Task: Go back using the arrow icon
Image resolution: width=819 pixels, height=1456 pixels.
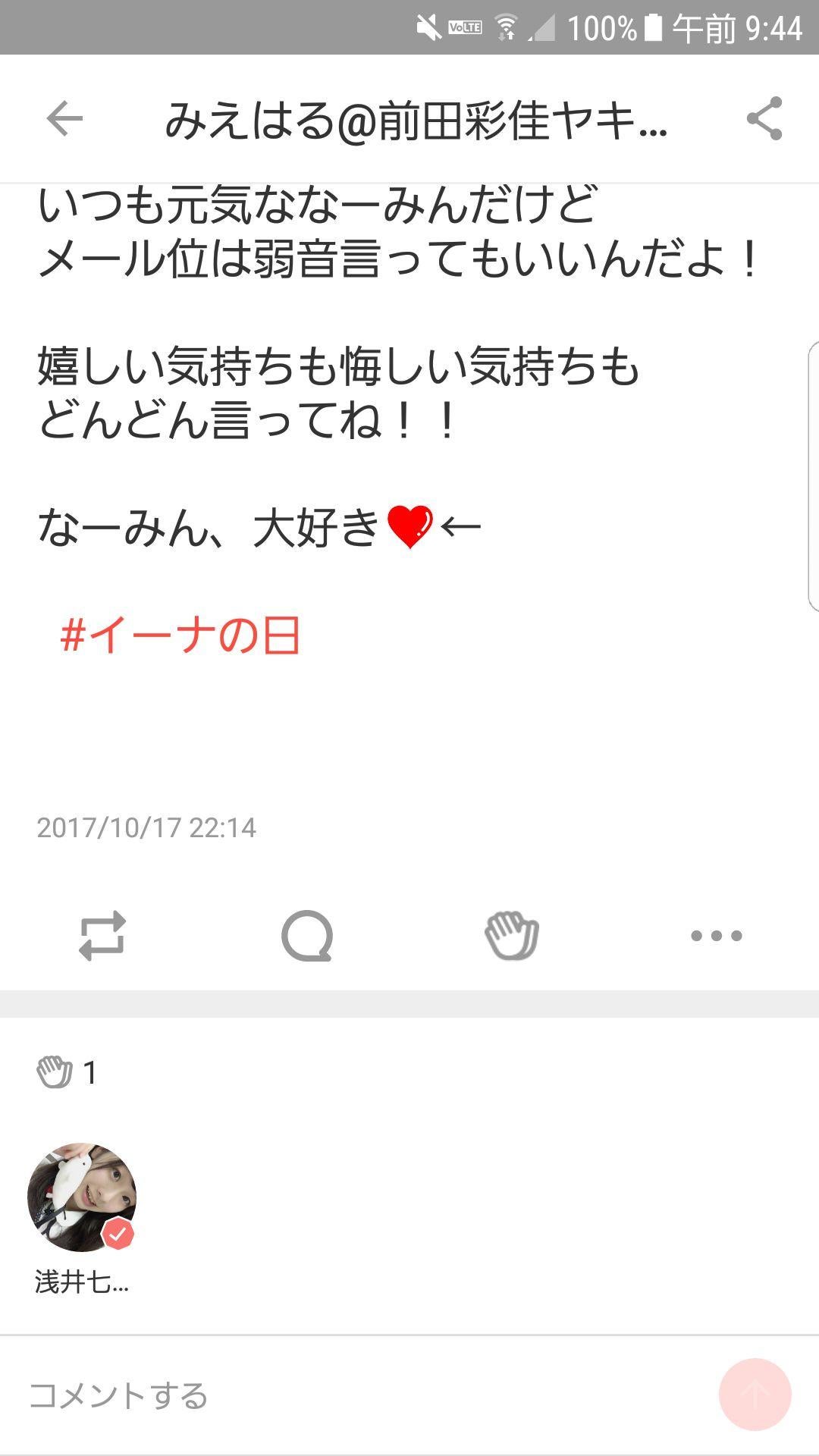Action: [x=64, y=119]
